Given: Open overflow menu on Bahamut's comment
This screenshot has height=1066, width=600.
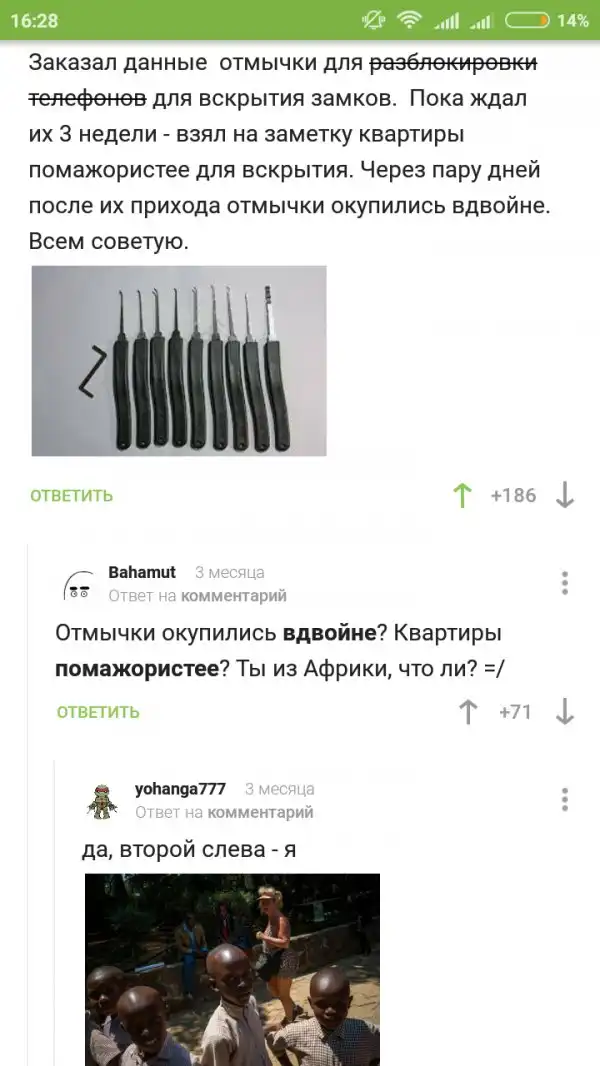Looking at the screenshot, I should (x=565, y=583).
